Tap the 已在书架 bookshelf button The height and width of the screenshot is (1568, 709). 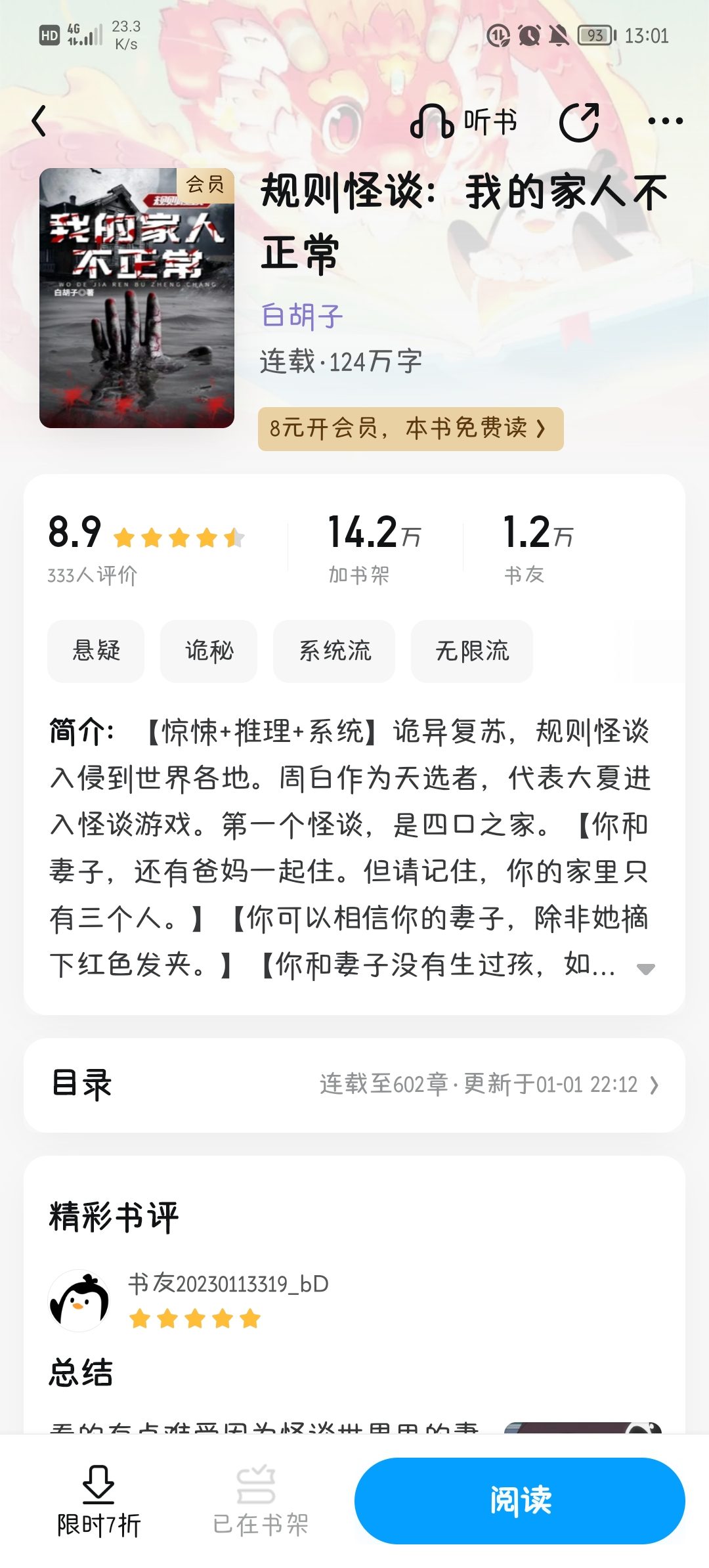point(260,1501)
